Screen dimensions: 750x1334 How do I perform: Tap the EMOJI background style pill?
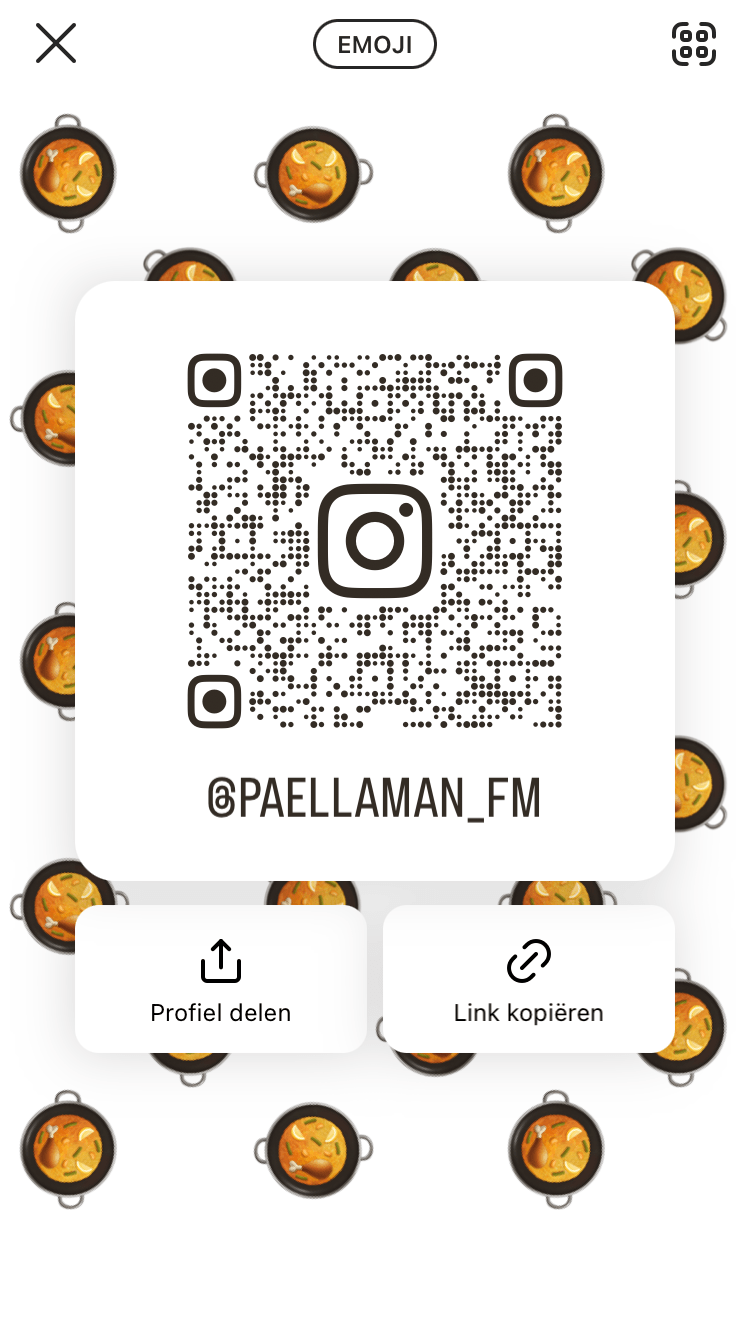point(375,44)
